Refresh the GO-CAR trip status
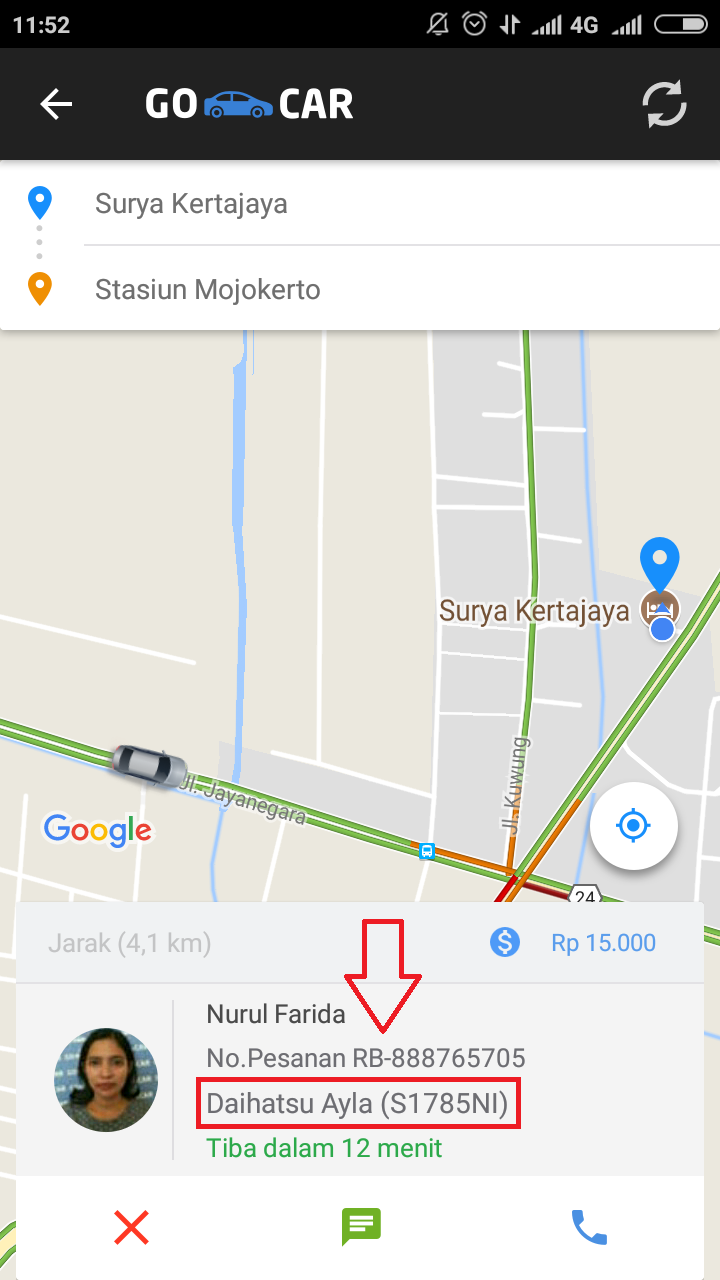The image size is (720, 1280). [664, 104]
